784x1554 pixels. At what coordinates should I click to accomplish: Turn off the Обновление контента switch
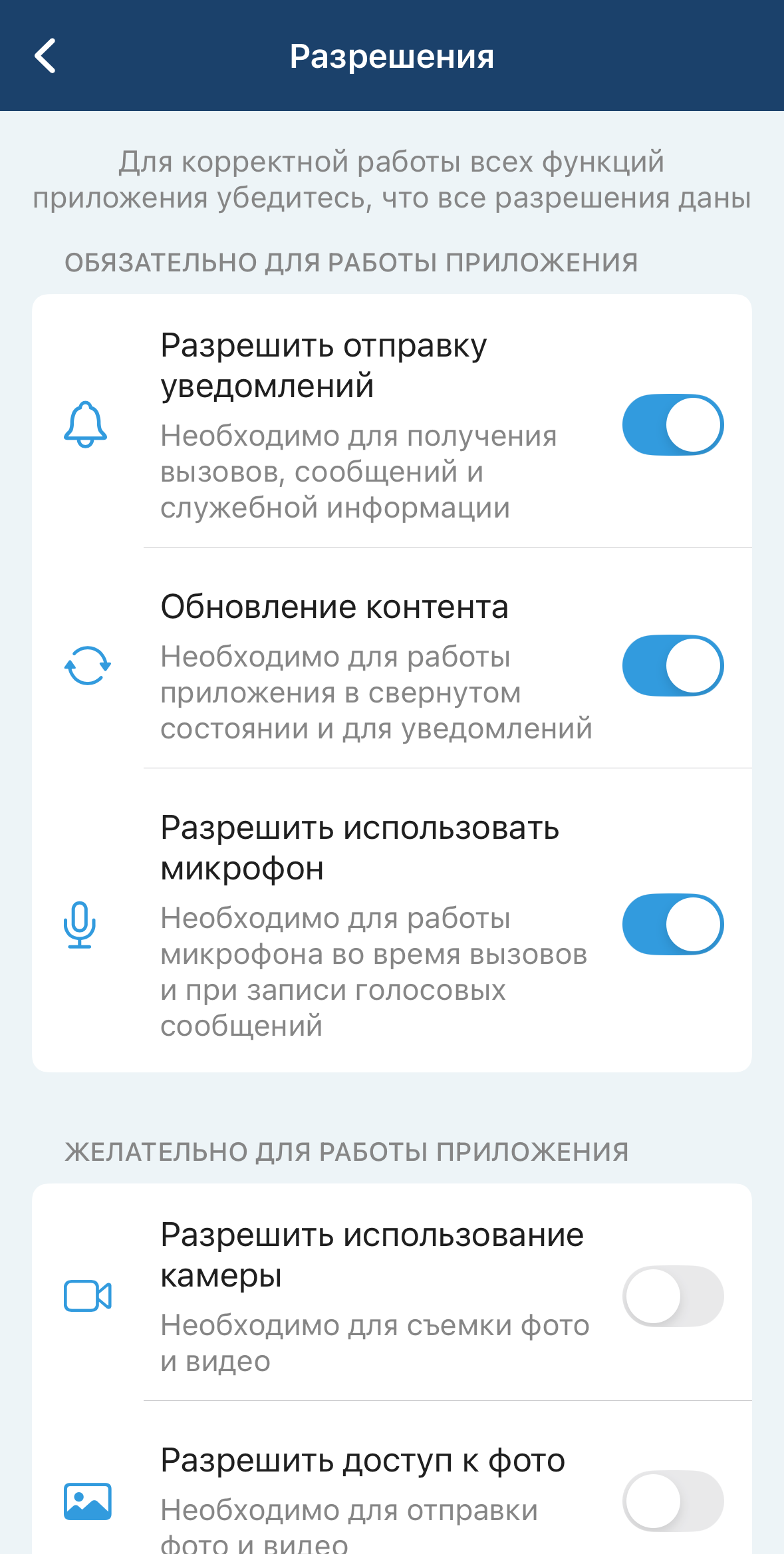click(672, 665)
